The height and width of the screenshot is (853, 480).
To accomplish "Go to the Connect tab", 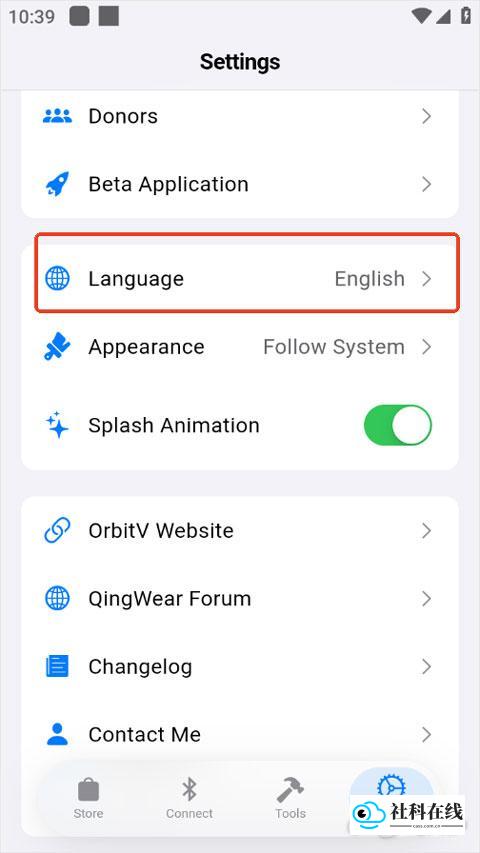I will pyautogui.click(x=189, y=798).
